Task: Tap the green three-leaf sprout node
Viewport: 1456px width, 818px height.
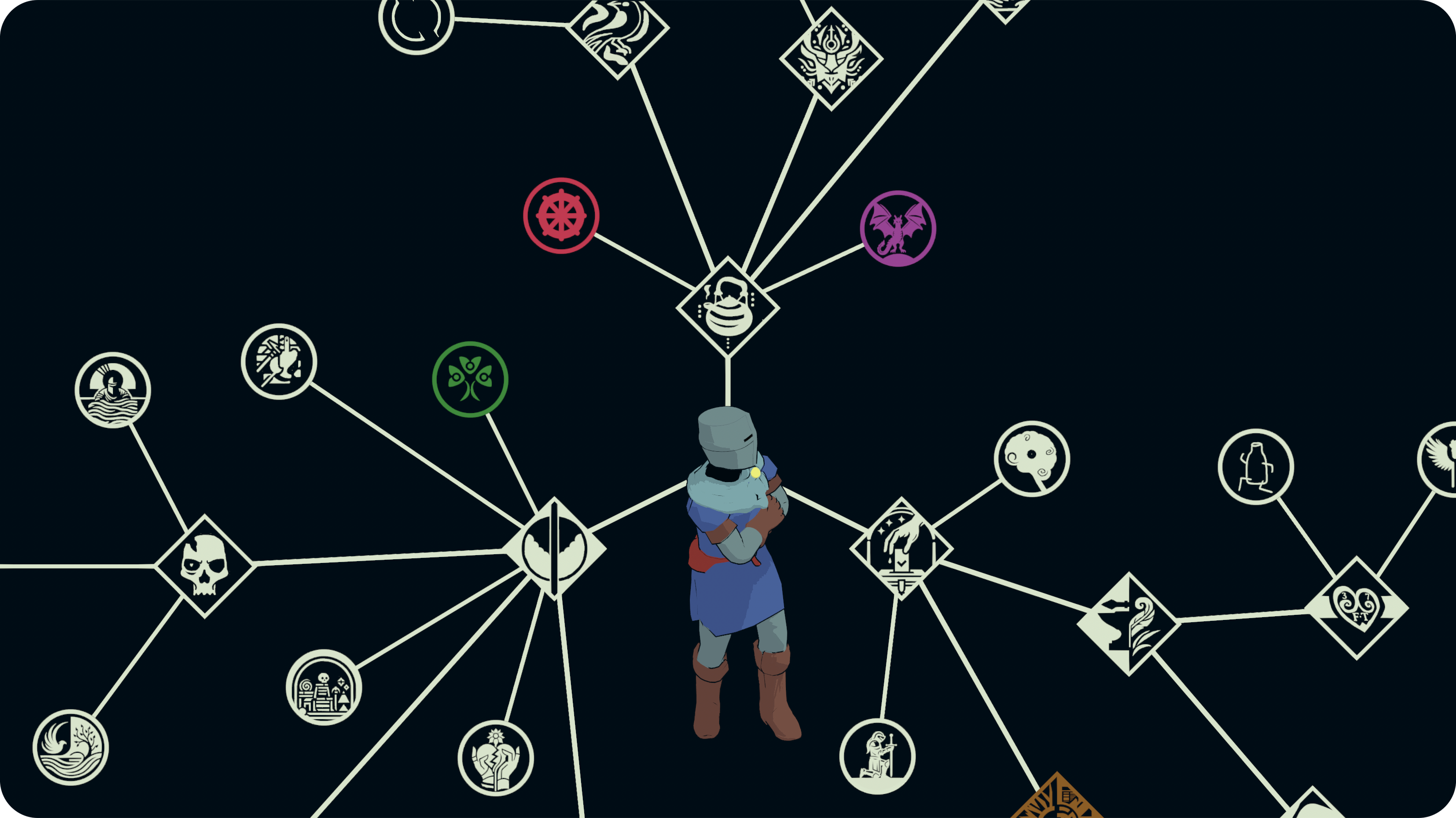Action: tap(470, 379)
